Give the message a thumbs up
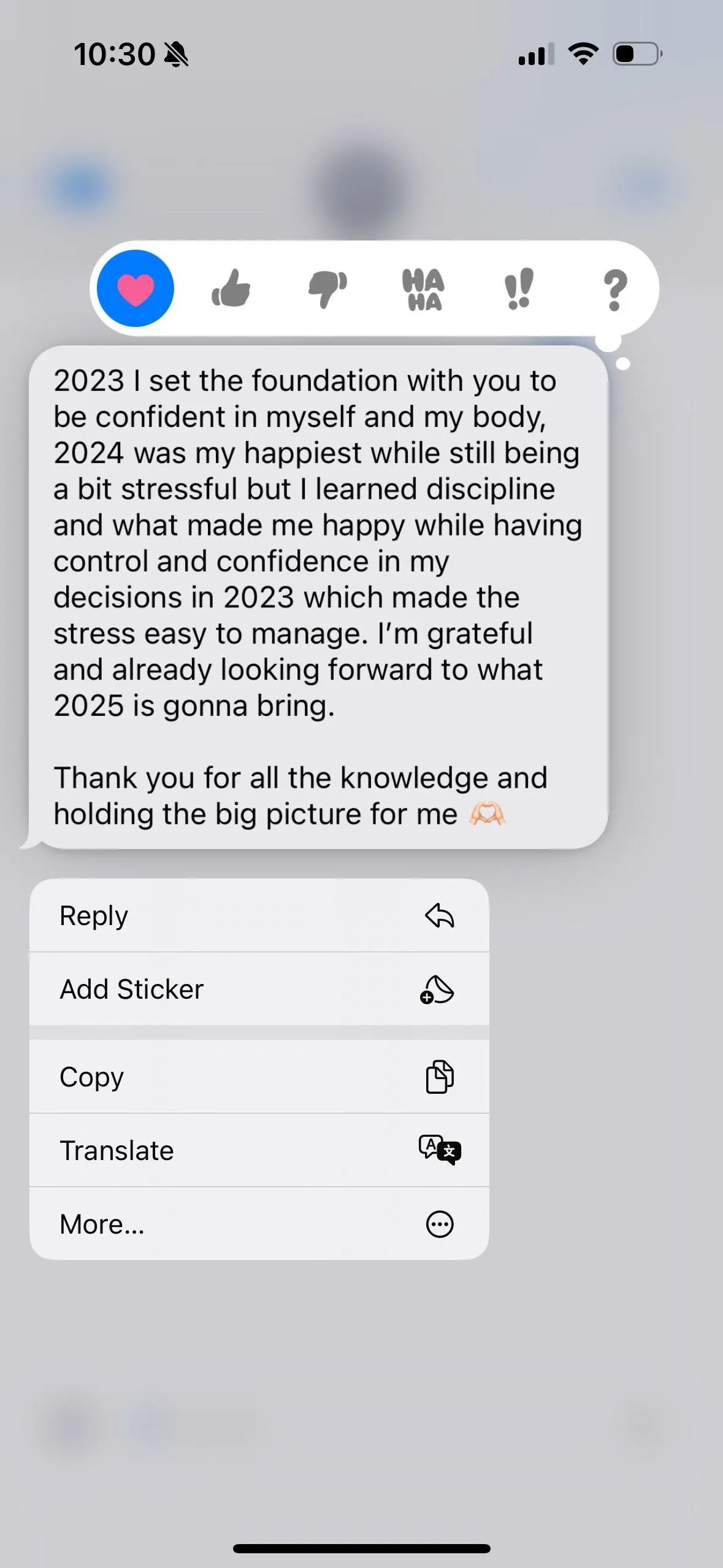The width and height of the screenshot is (723, 1568). pyautogui.click(x=231, y=288)
